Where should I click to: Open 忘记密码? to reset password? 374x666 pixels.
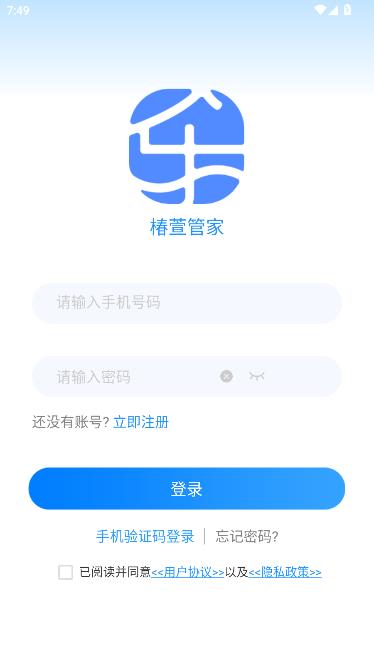[247, 536]
